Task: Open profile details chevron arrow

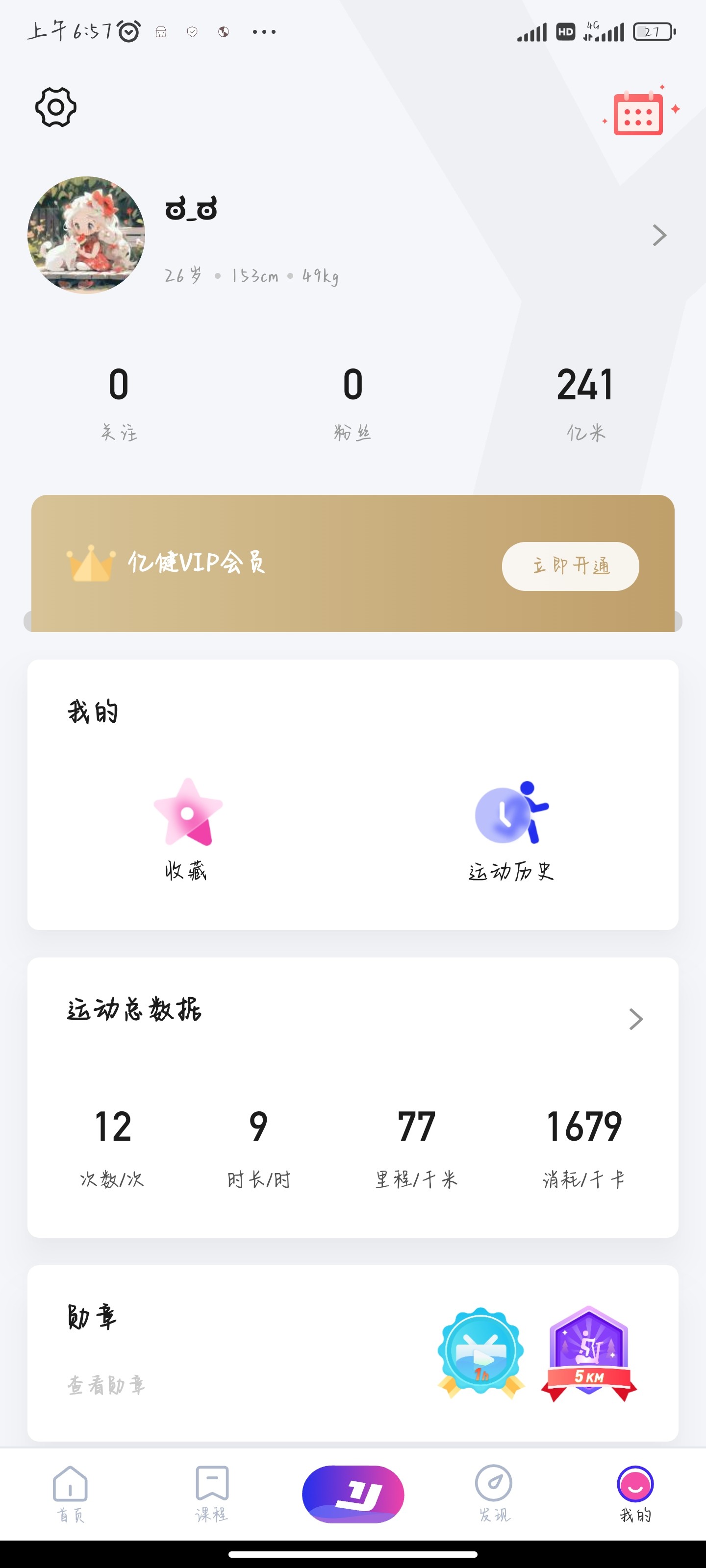Action: 659,235
